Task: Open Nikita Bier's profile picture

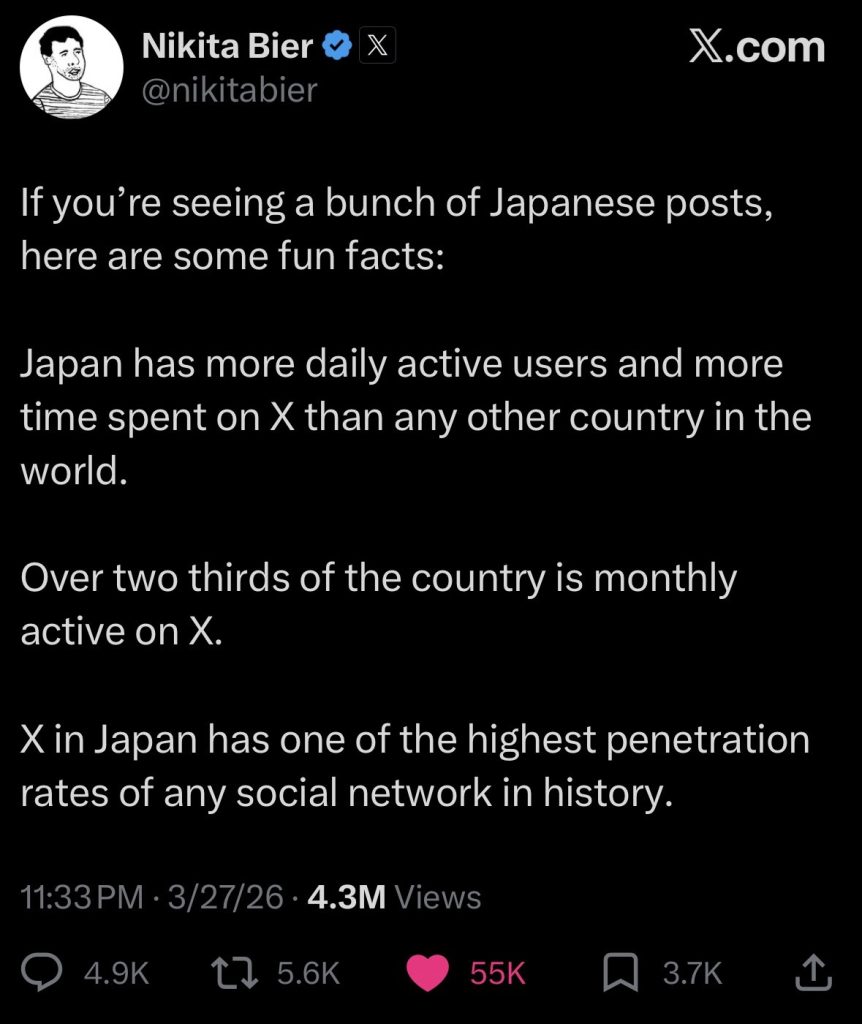Action: coord(72,70)
